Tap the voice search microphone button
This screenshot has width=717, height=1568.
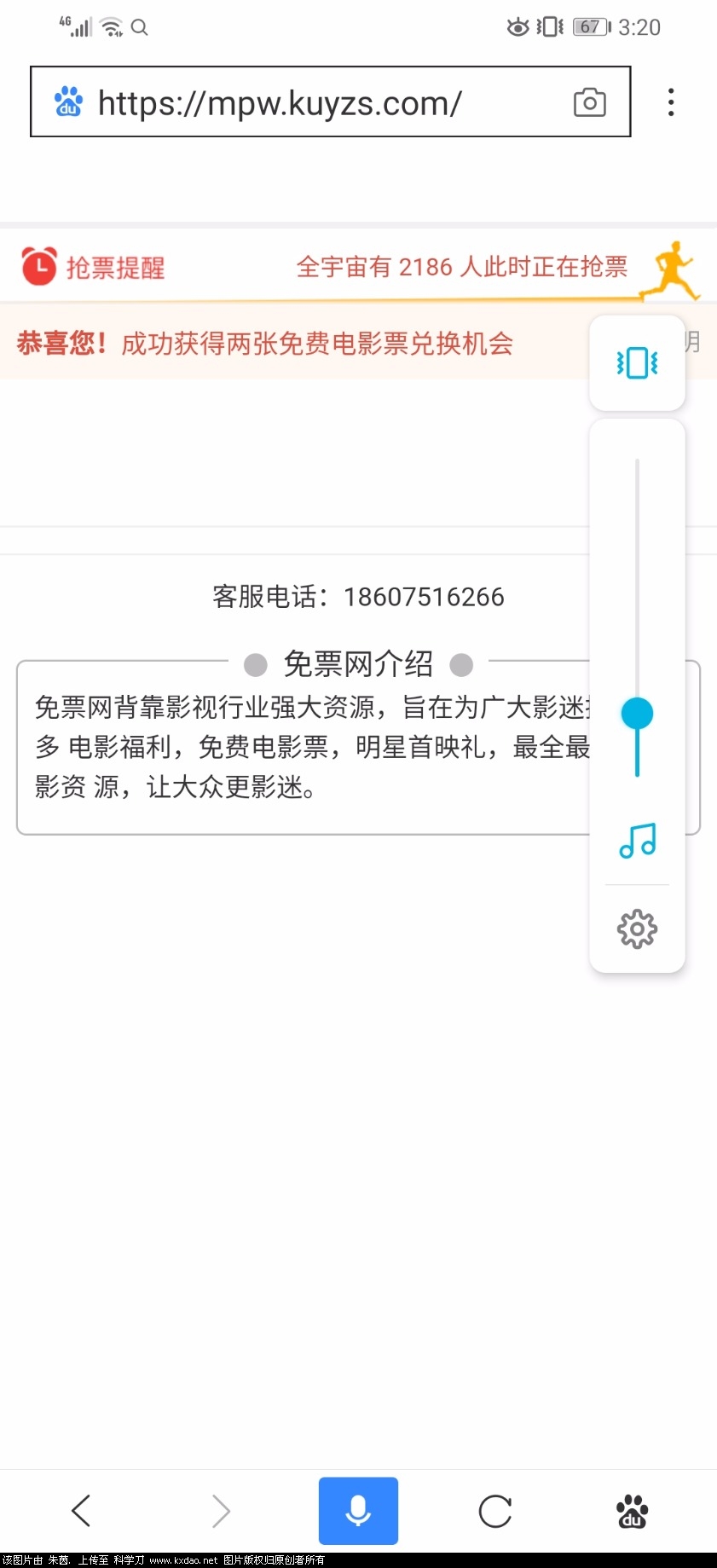[358, 1511]
